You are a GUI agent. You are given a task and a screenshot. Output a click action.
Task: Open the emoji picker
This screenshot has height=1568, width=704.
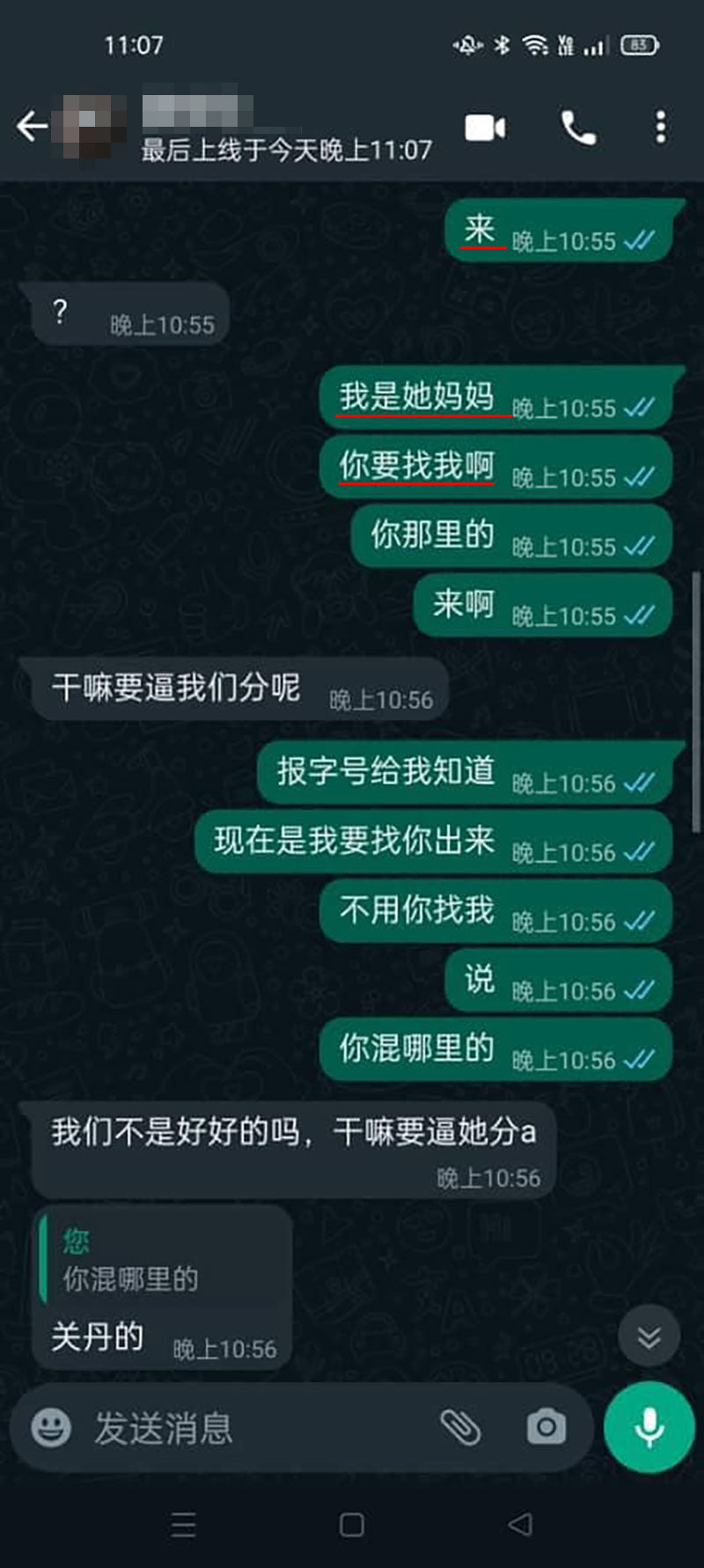click(x=51, y=1427)
